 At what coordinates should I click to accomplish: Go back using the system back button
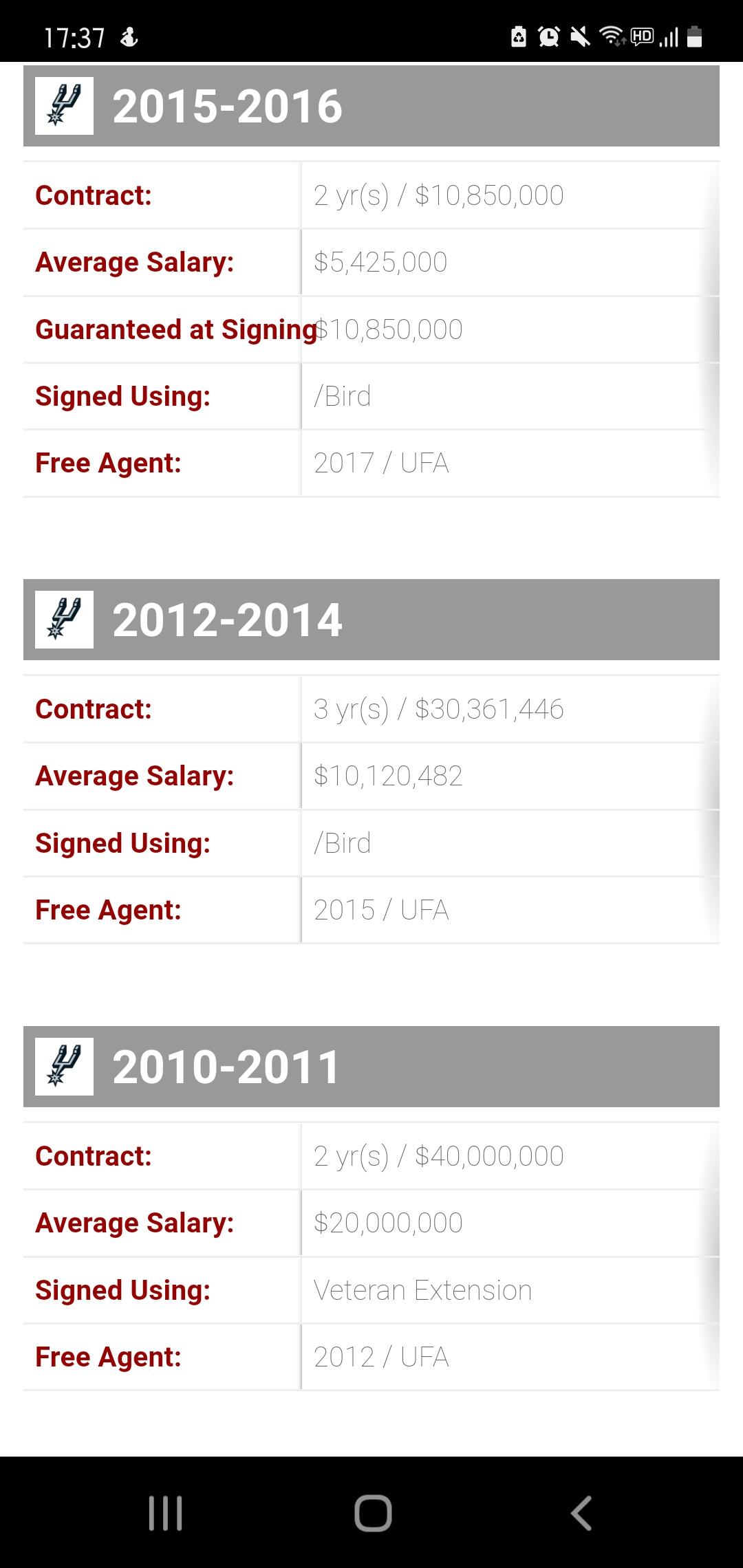[x=581, y=1513]
